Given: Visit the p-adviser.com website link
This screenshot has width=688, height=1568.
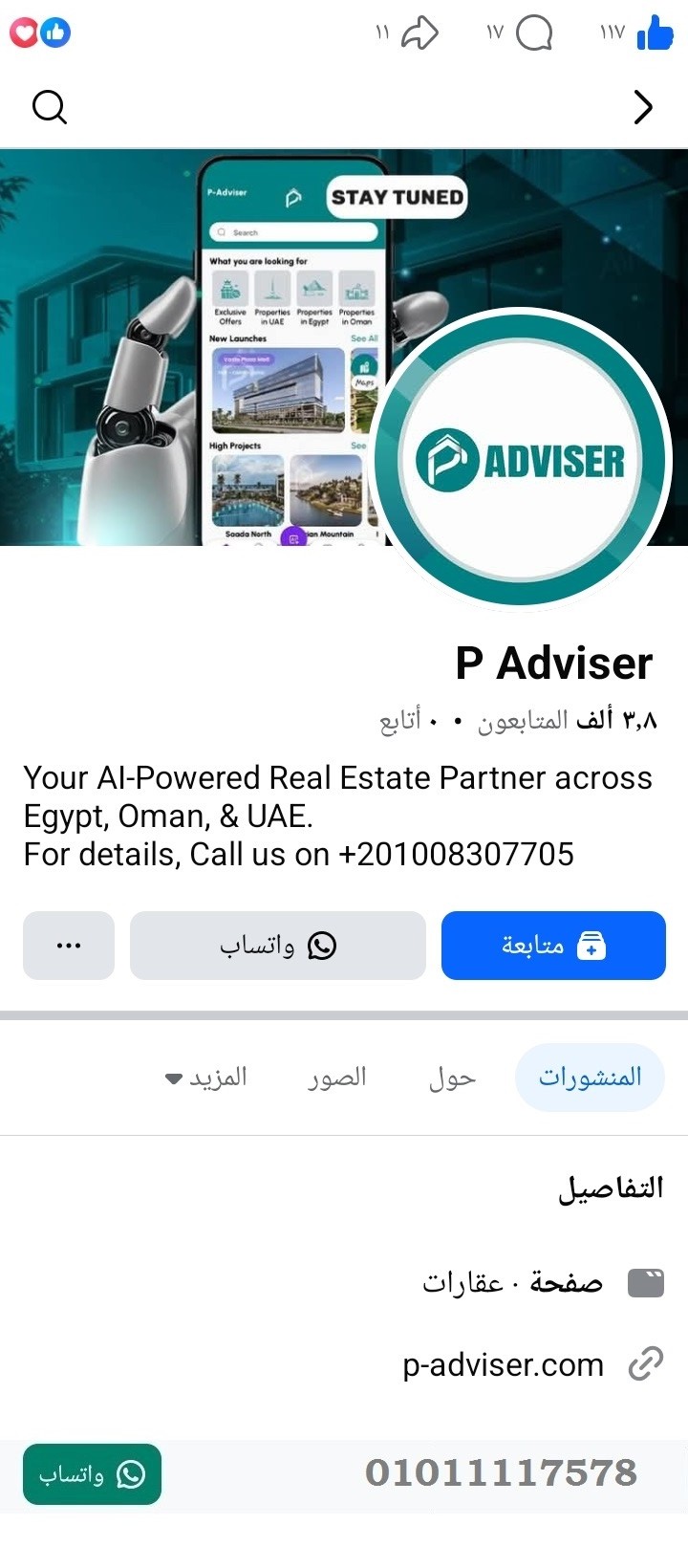Looking at the screenshot, I should pos(505,1364).
